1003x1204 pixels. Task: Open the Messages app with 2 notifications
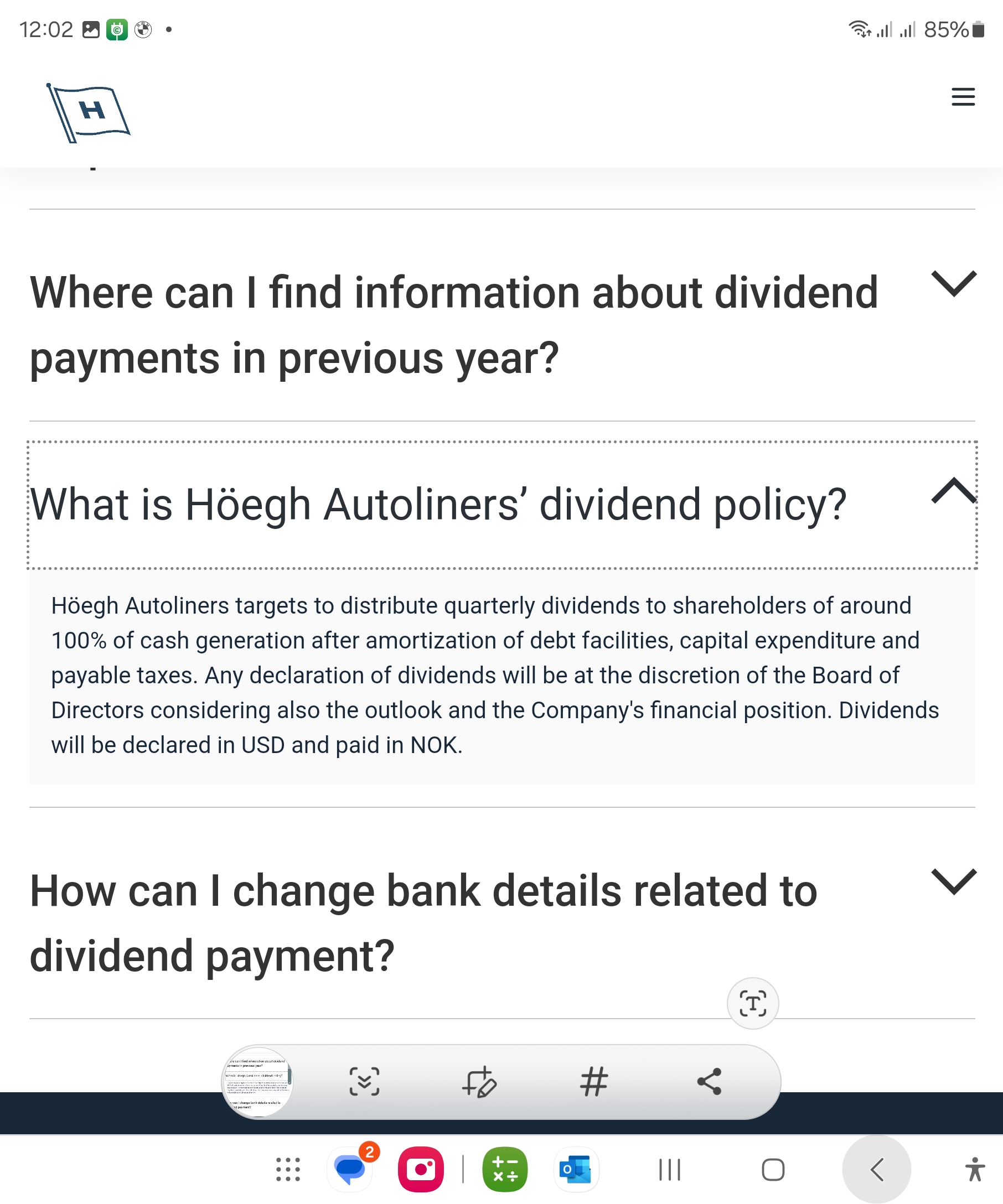pyautogui.click(x=349, y=1170)
